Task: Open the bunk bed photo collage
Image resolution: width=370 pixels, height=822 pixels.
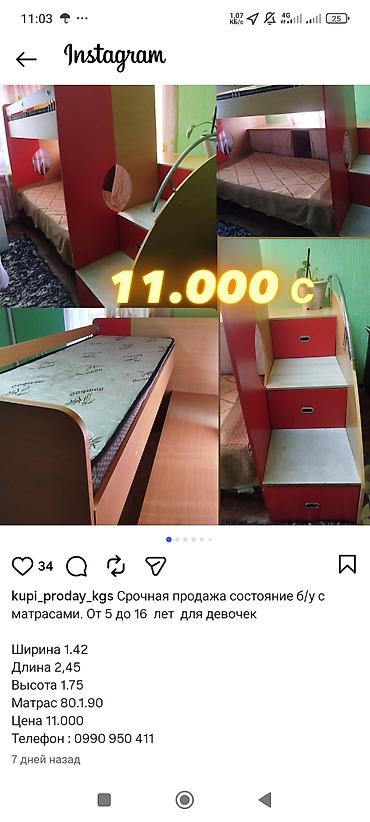Action: pos(185,305)
